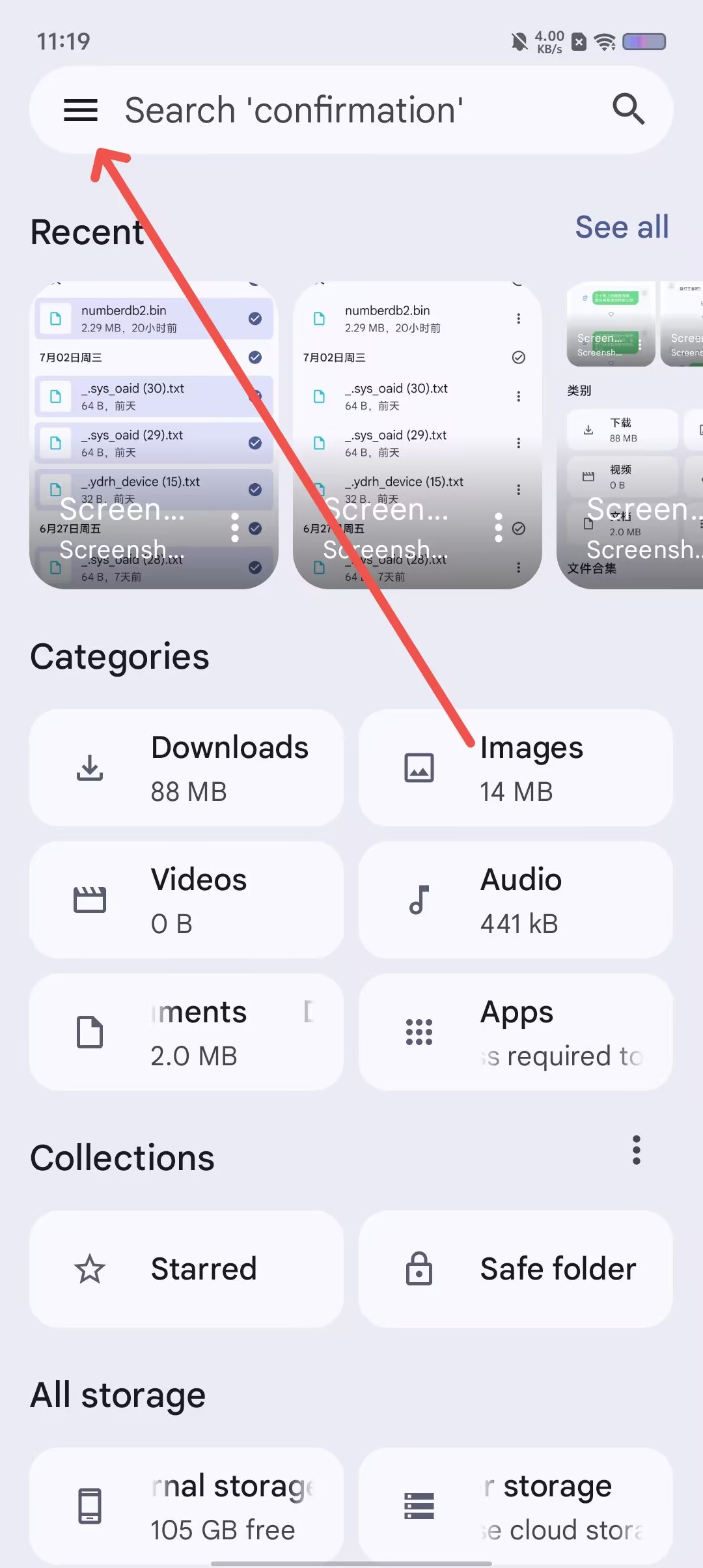
Task: Open See all recent files
Action: pyautogui.click(x=621, y=227)
